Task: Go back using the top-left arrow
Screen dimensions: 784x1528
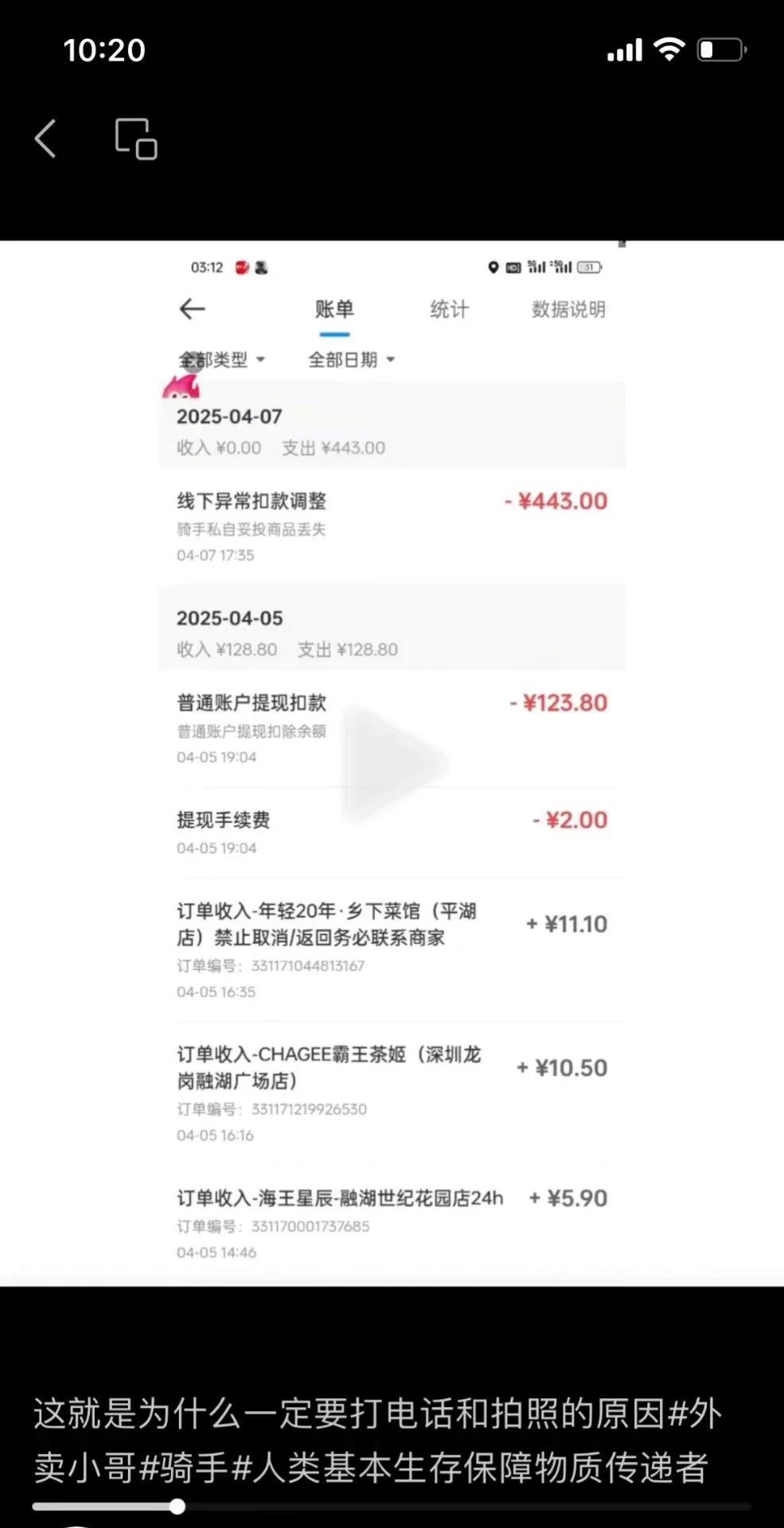Action: [x=45, y=139]
